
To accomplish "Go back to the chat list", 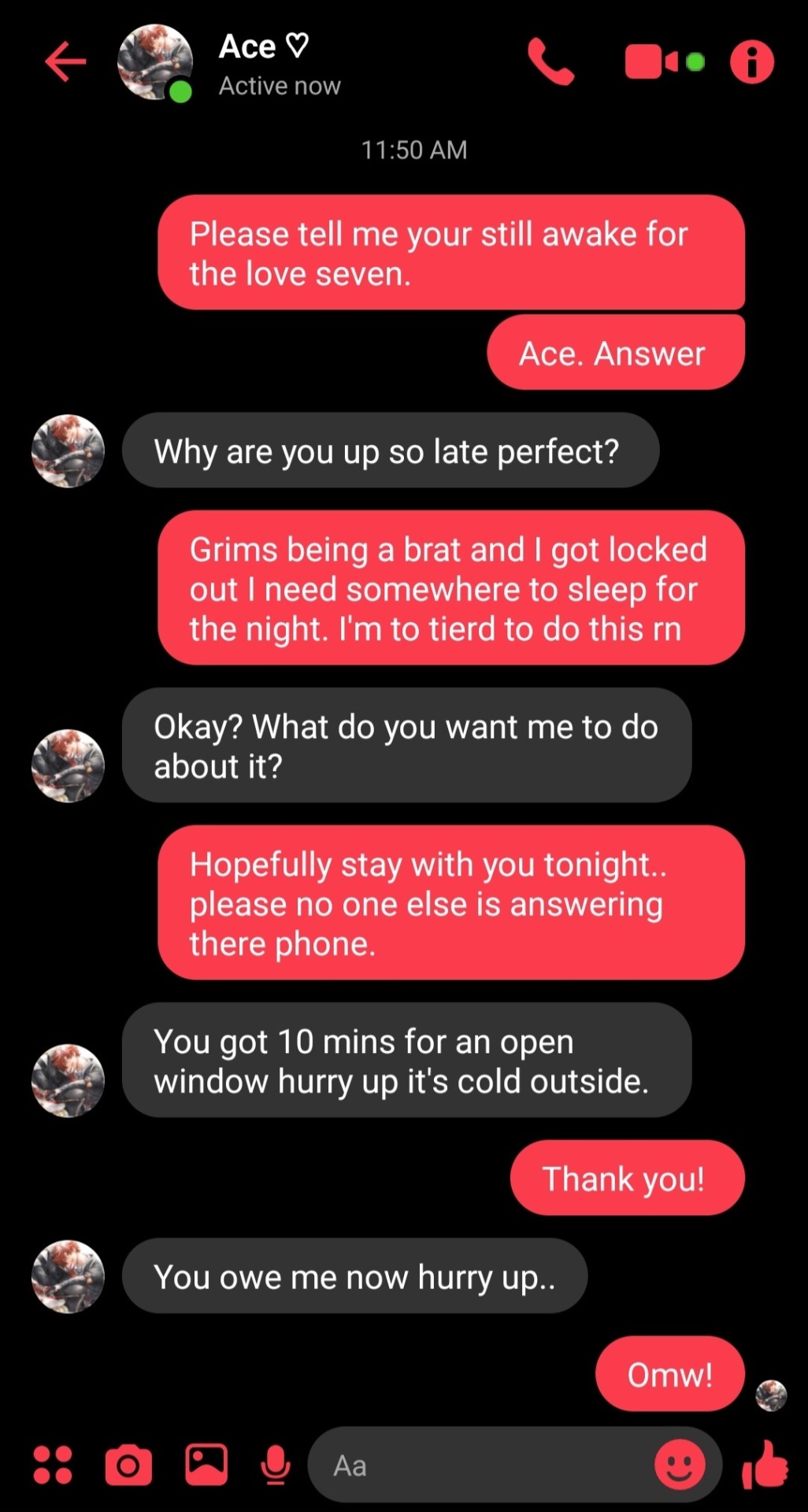I will [65, 62].
